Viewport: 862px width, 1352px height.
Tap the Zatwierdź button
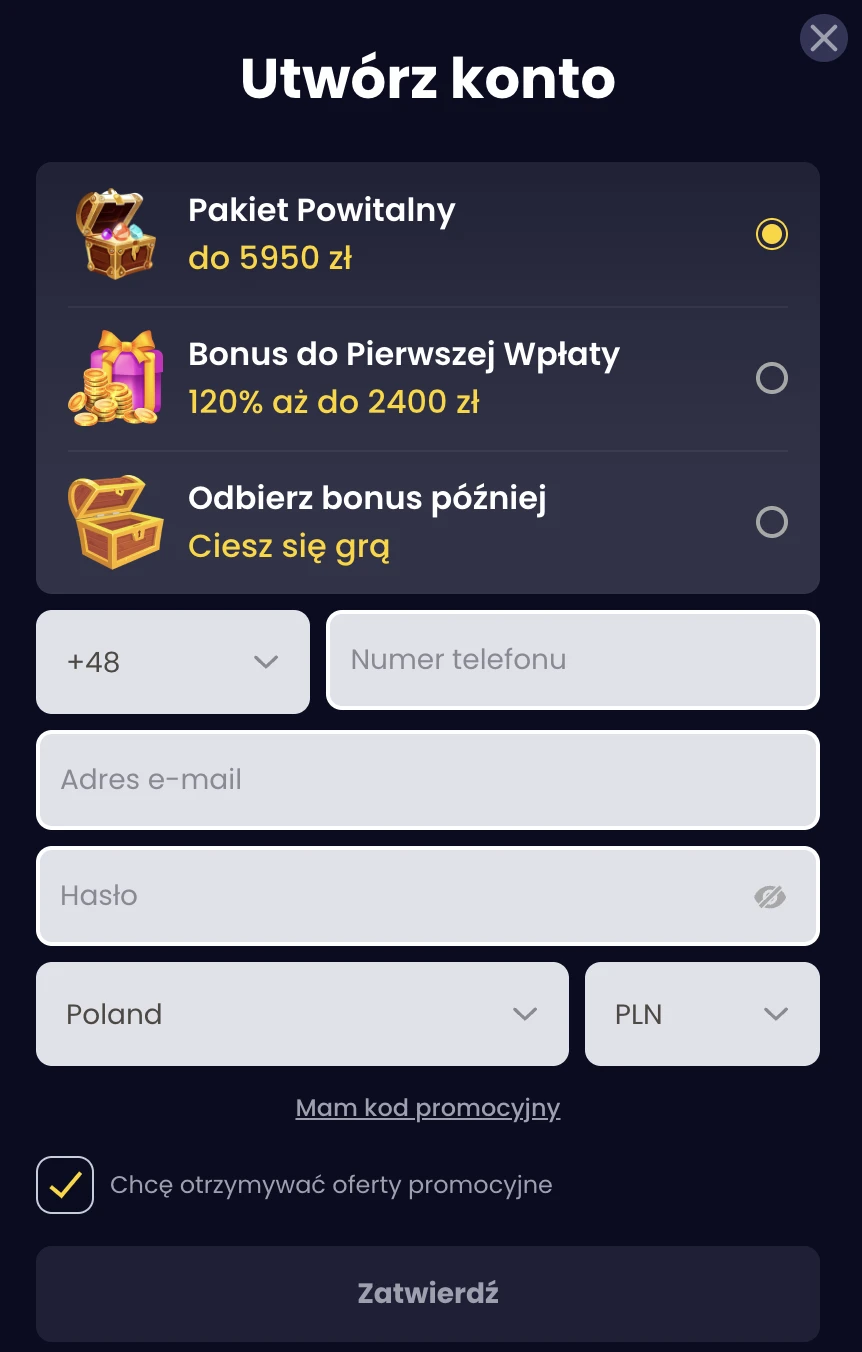(x=427, y=1293)
